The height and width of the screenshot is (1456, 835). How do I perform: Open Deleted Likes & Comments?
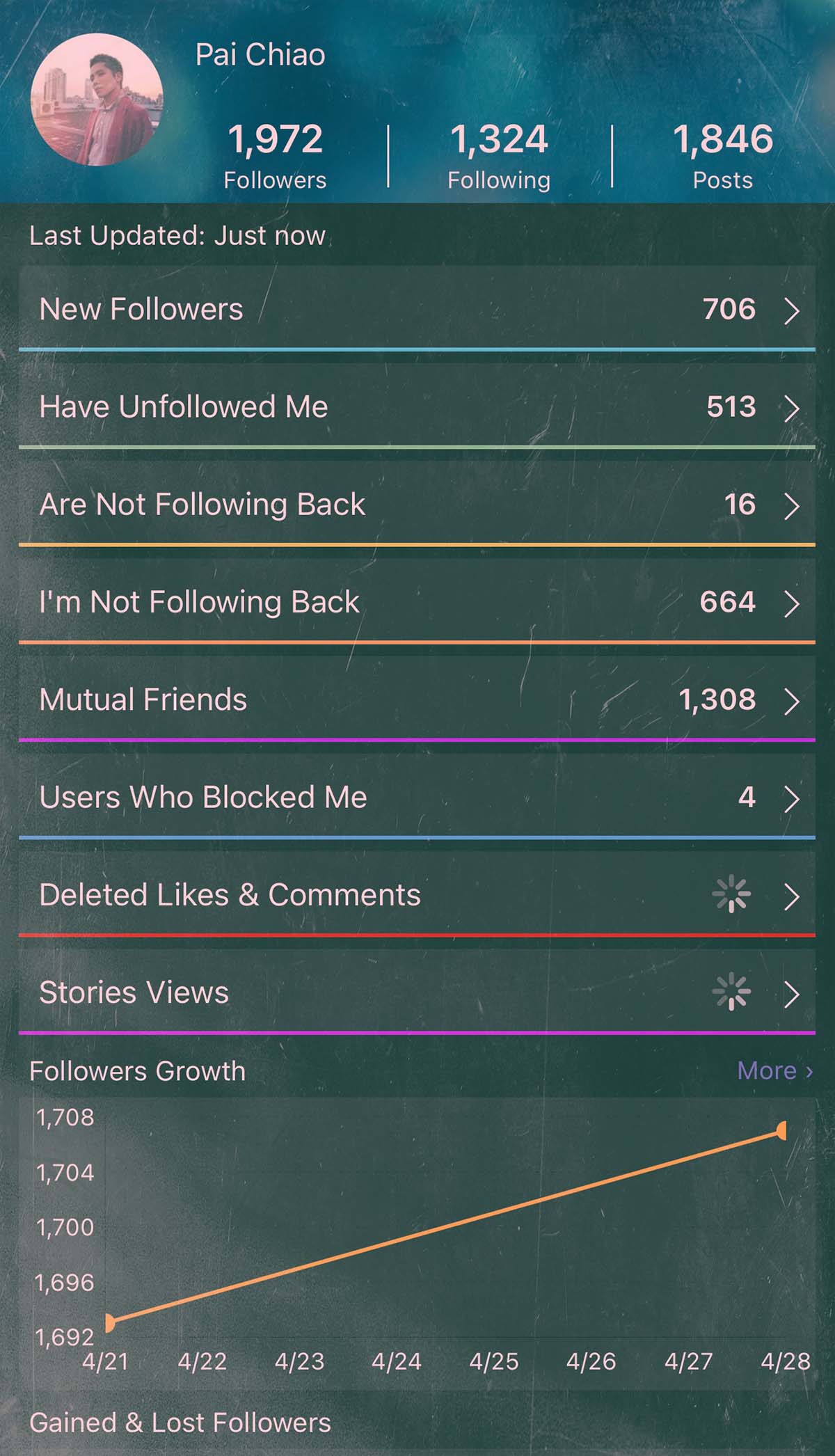tap(417, 894)
